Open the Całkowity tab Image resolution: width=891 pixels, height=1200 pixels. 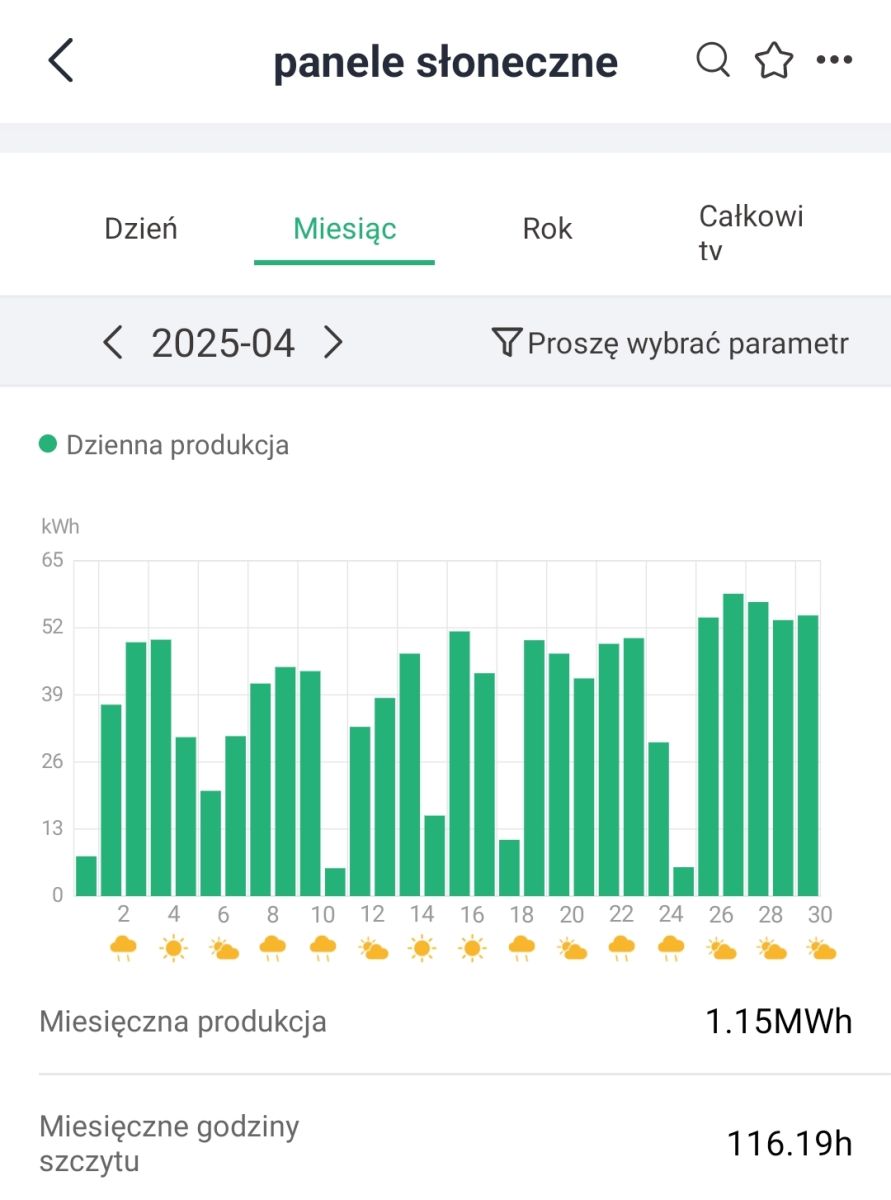[x=751, y=233]
